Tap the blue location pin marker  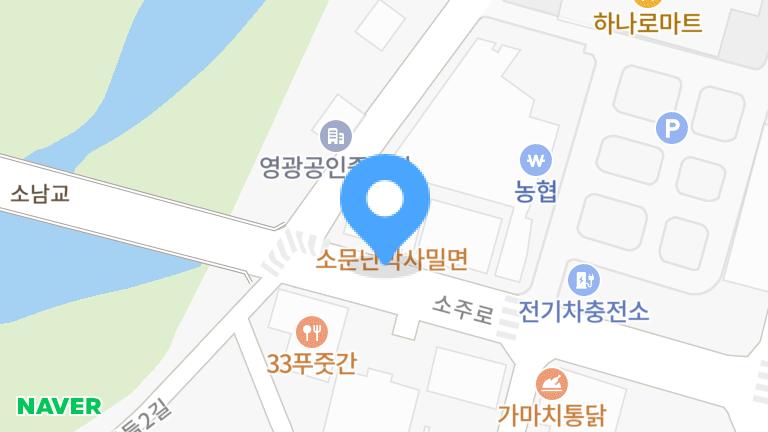385,203
